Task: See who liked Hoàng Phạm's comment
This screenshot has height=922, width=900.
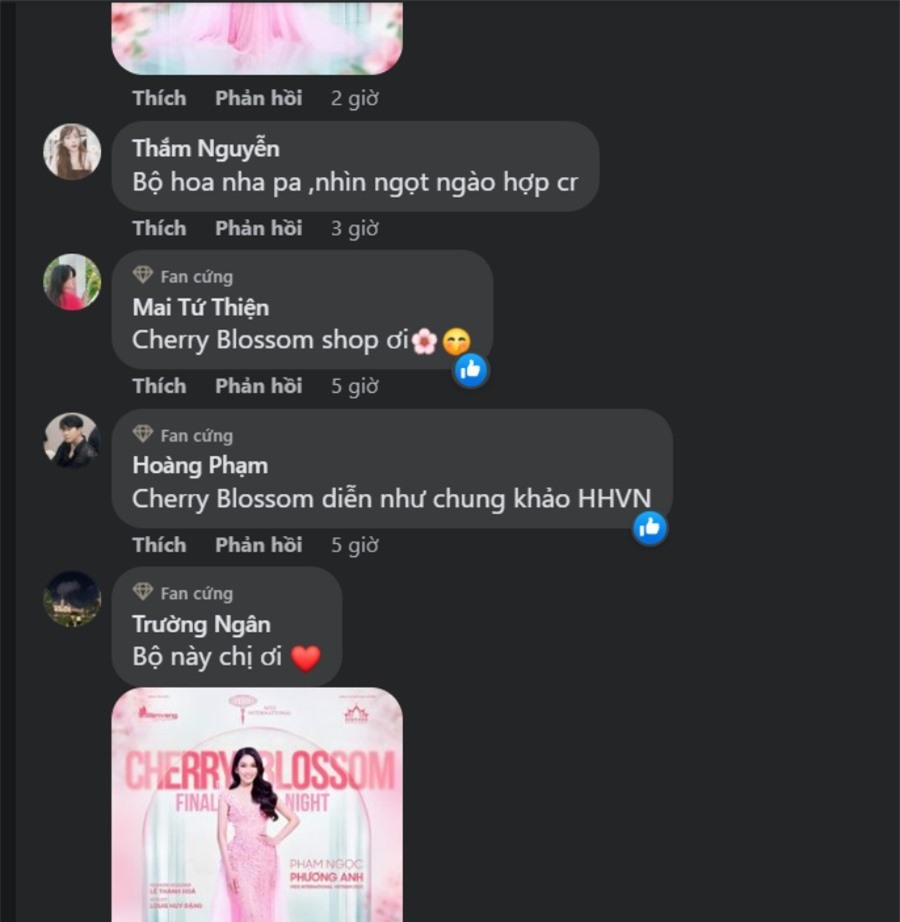Action: [x=650, y=528]
